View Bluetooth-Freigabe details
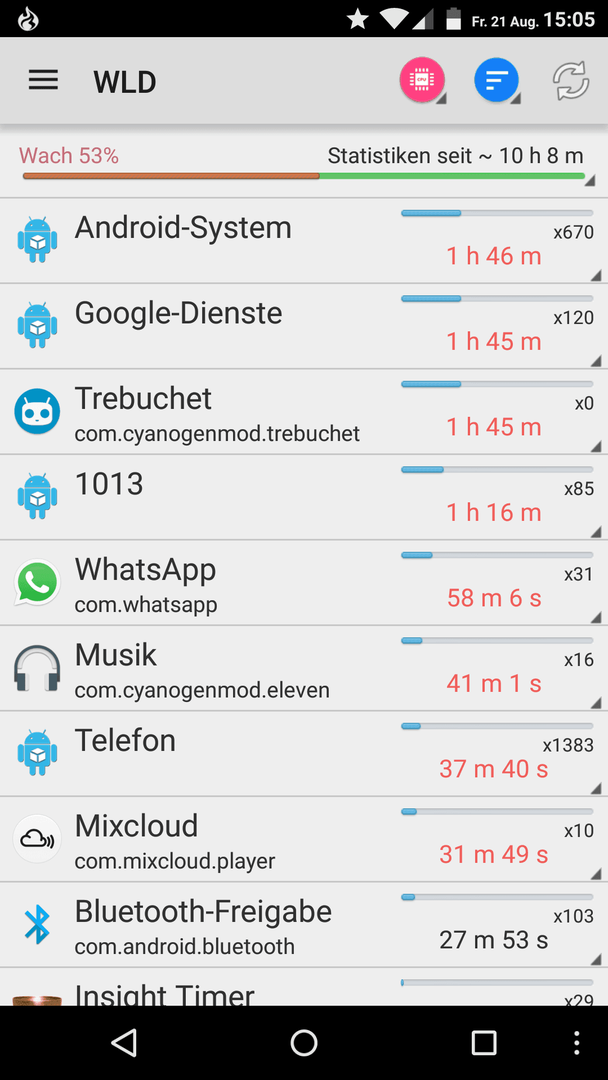This screenshot has width=608, height=1080. click(x=304, y=925)
